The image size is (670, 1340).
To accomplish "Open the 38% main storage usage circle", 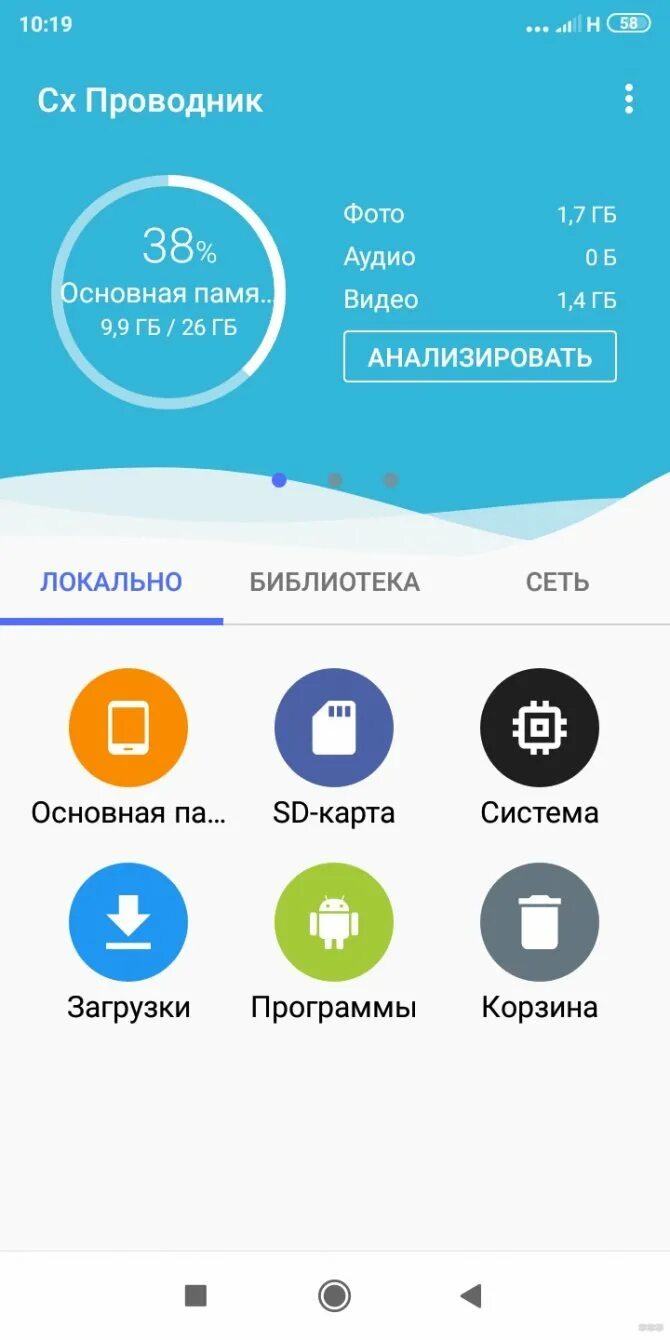I will 169,292.
